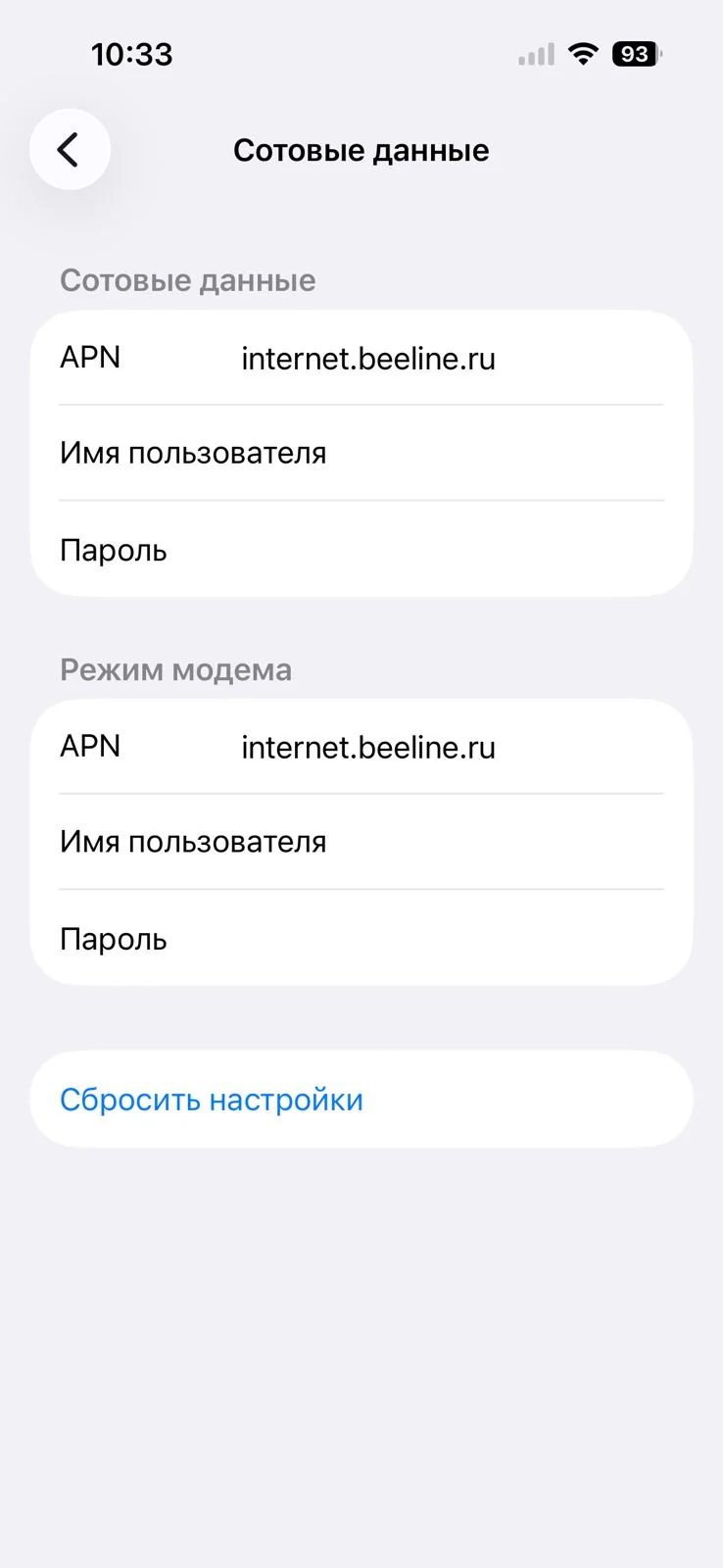Tap Сбросить настройки to reset settings
Viewport: 723px width, 1568px height.
(x=212, y=1100)
